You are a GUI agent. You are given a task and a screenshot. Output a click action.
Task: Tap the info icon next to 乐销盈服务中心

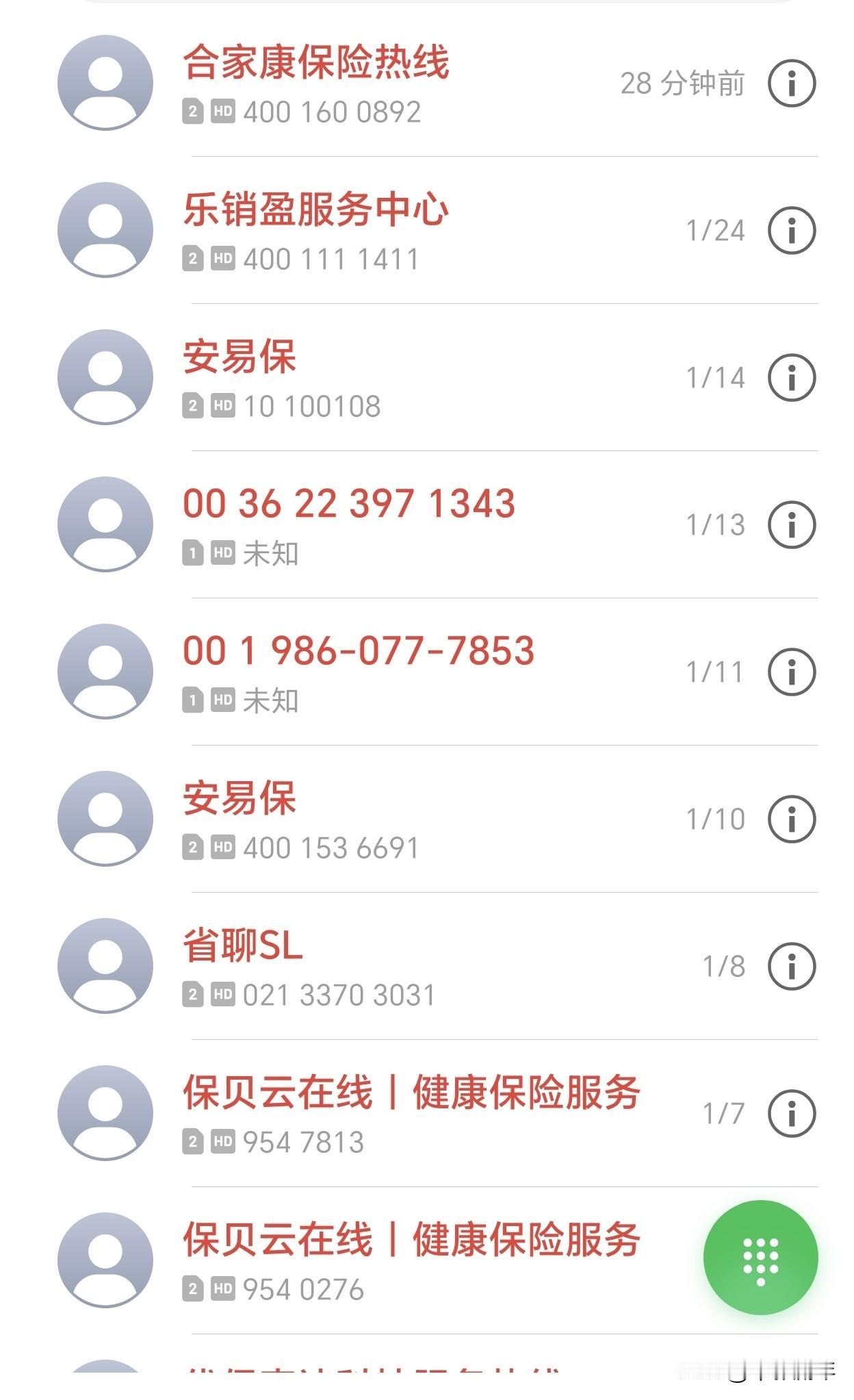click(792, 231)
